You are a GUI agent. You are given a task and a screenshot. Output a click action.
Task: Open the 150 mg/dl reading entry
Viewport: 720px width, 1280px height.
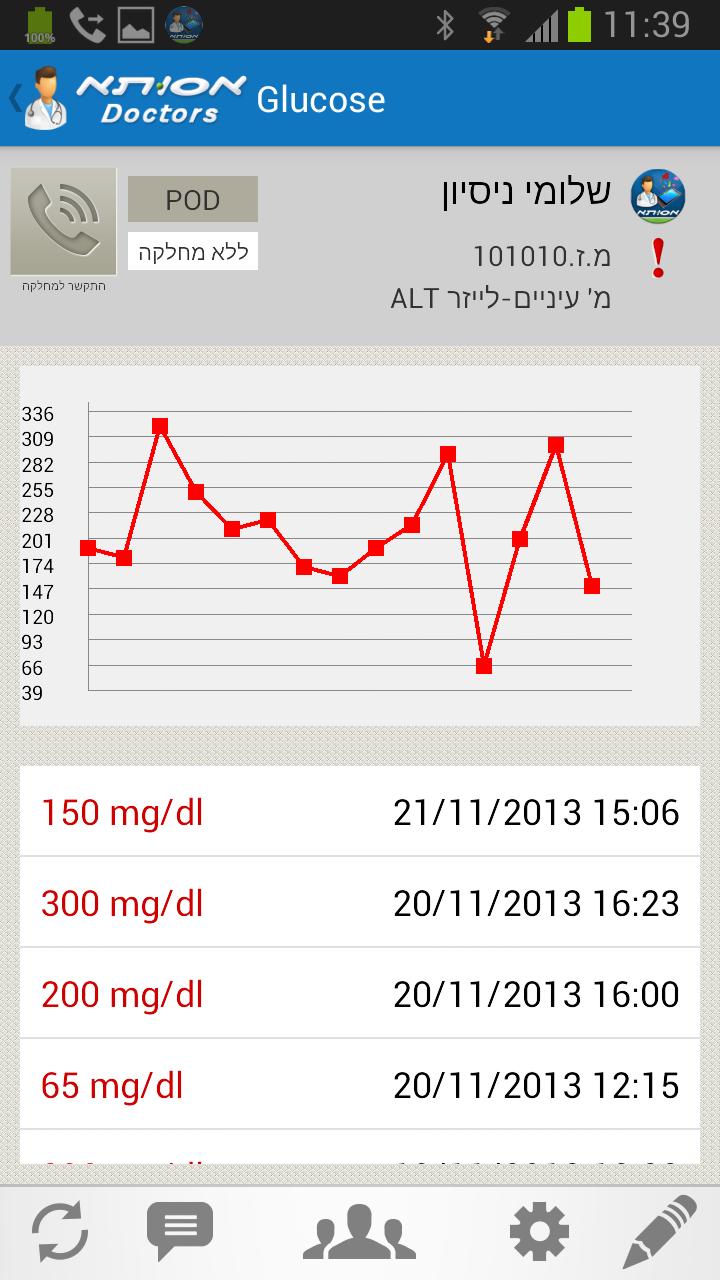pyautogui.click(x=360, y=812)
